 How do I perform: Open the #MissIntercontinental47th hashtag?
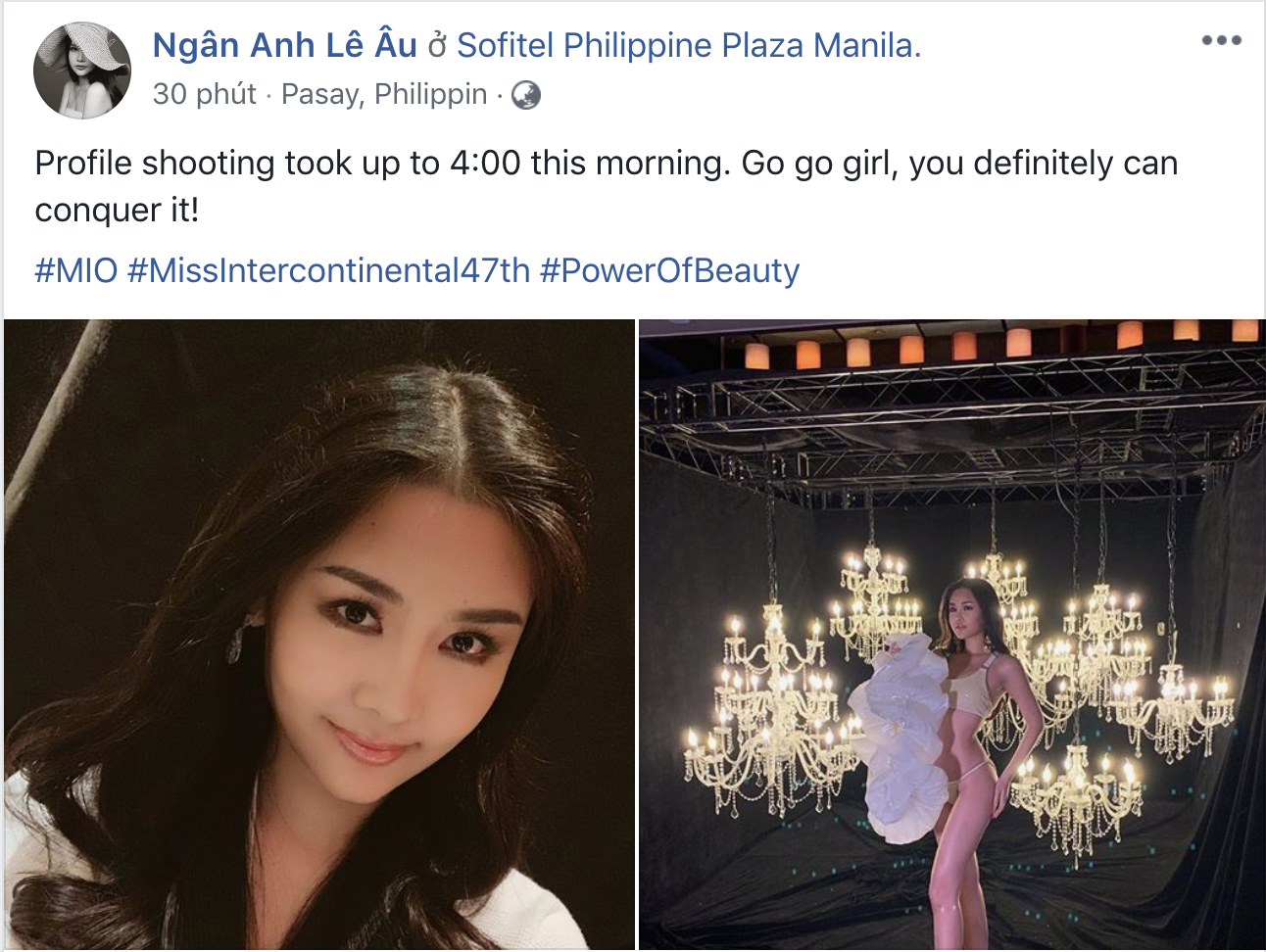[x=328, y=270]
